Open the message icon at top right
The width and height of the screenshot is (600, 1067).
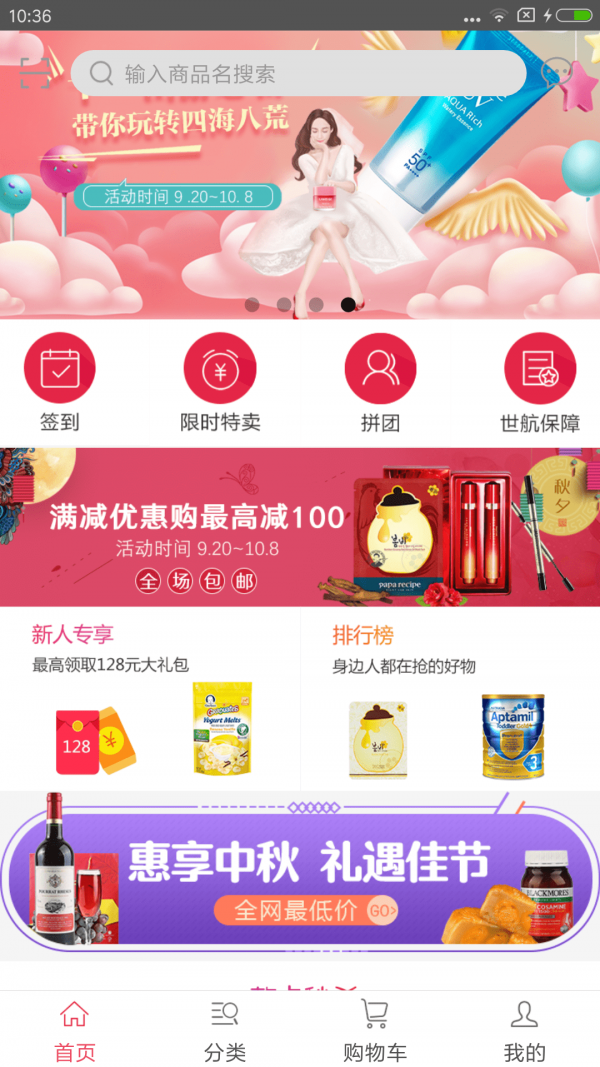pos(556,73)
